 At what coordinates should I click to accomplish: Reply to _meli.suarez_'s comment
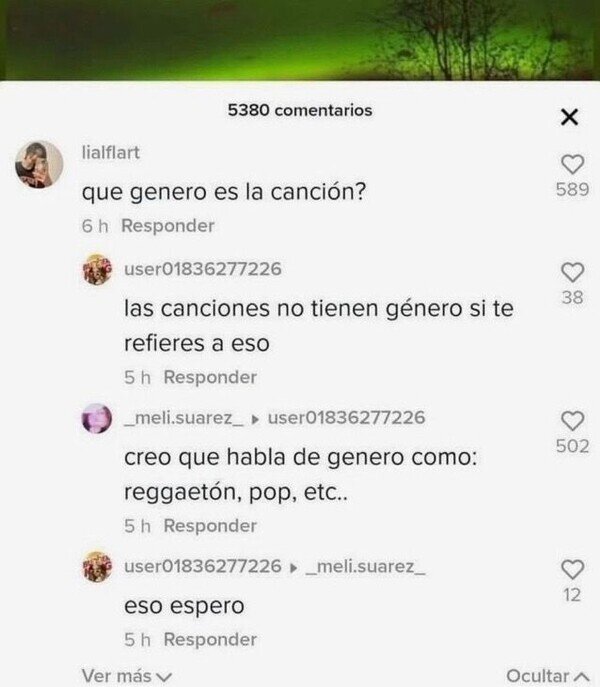tap(210, 525)
